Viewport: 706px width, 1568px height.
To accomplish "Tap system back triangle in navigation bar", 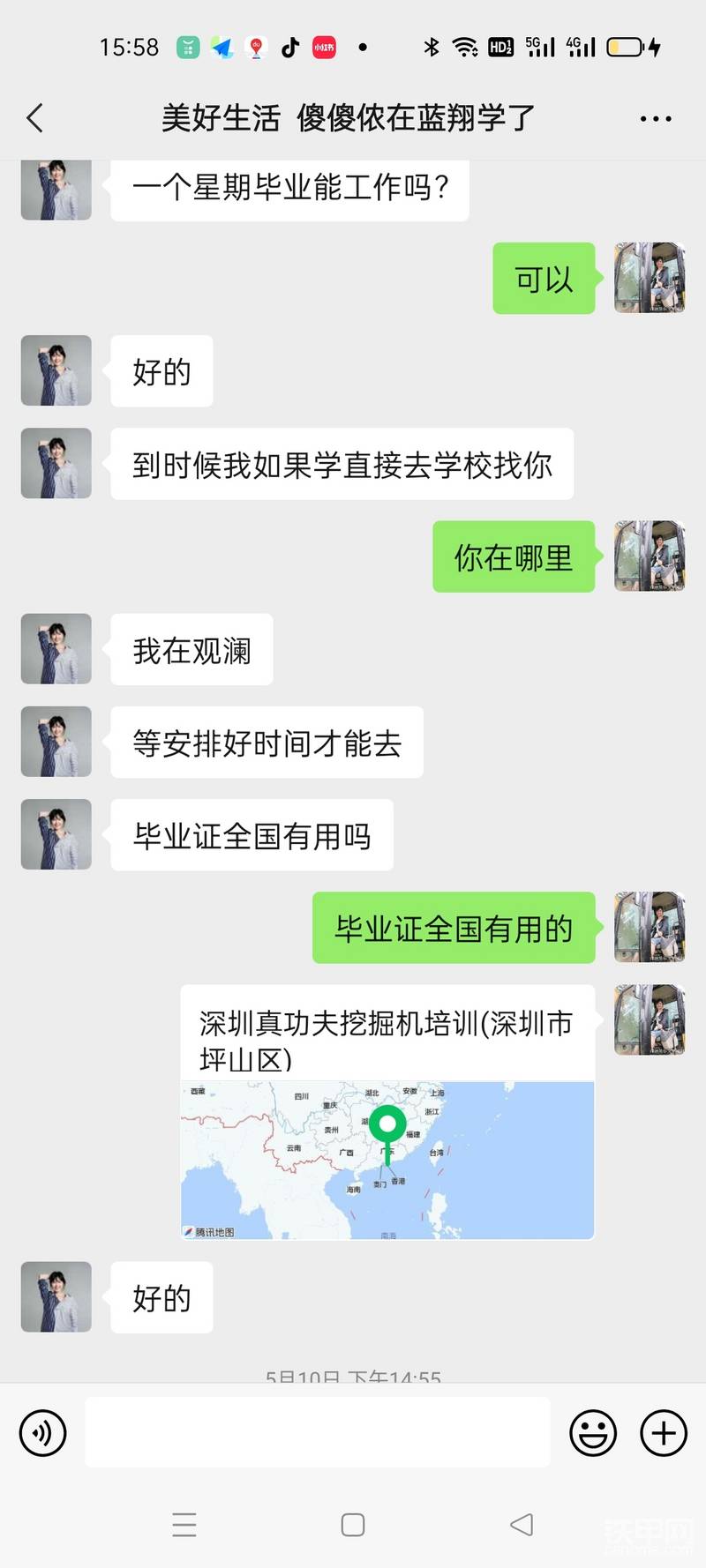I will coord(522,1525).
